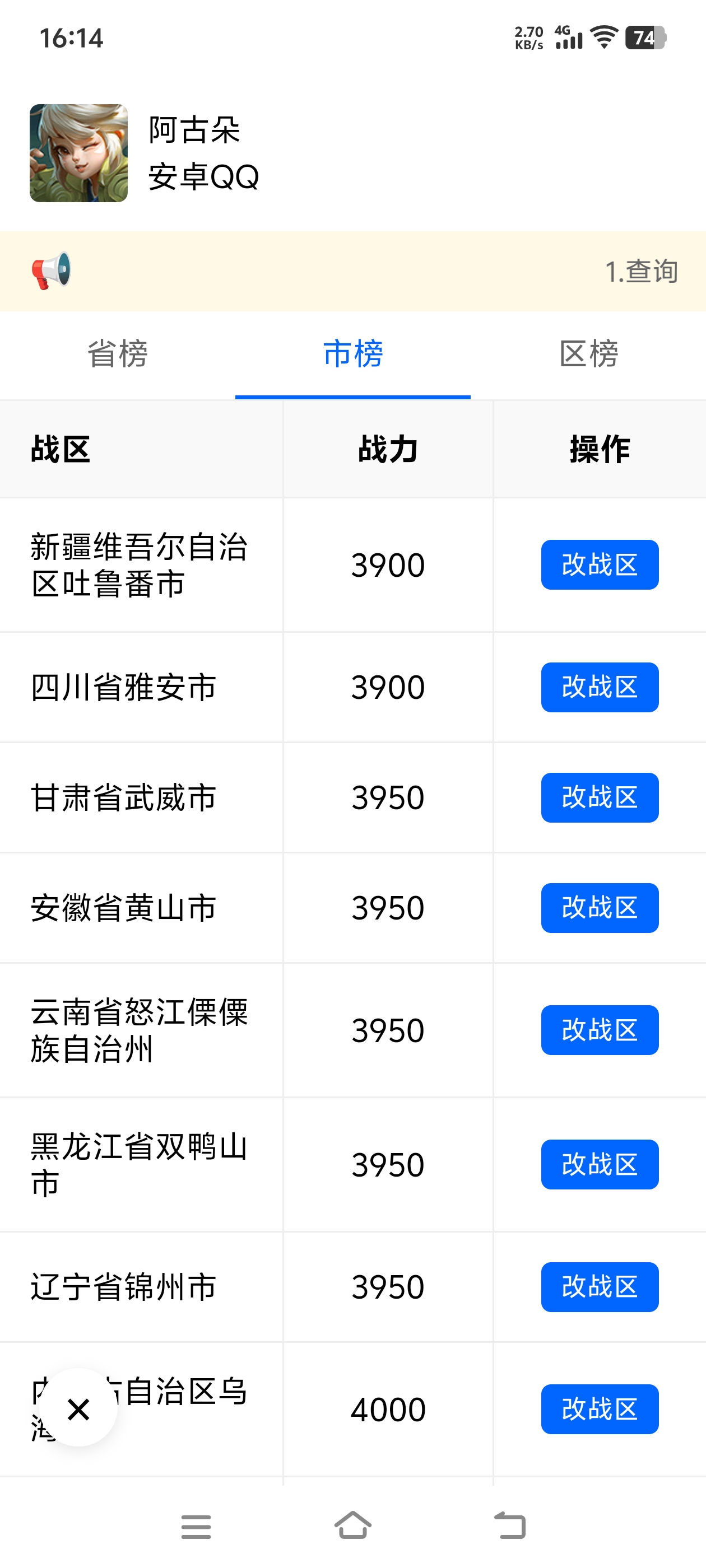Screen dimensions: 706x1568
Task: Switch to the 省榜 tab
Action: click(118, 354)
